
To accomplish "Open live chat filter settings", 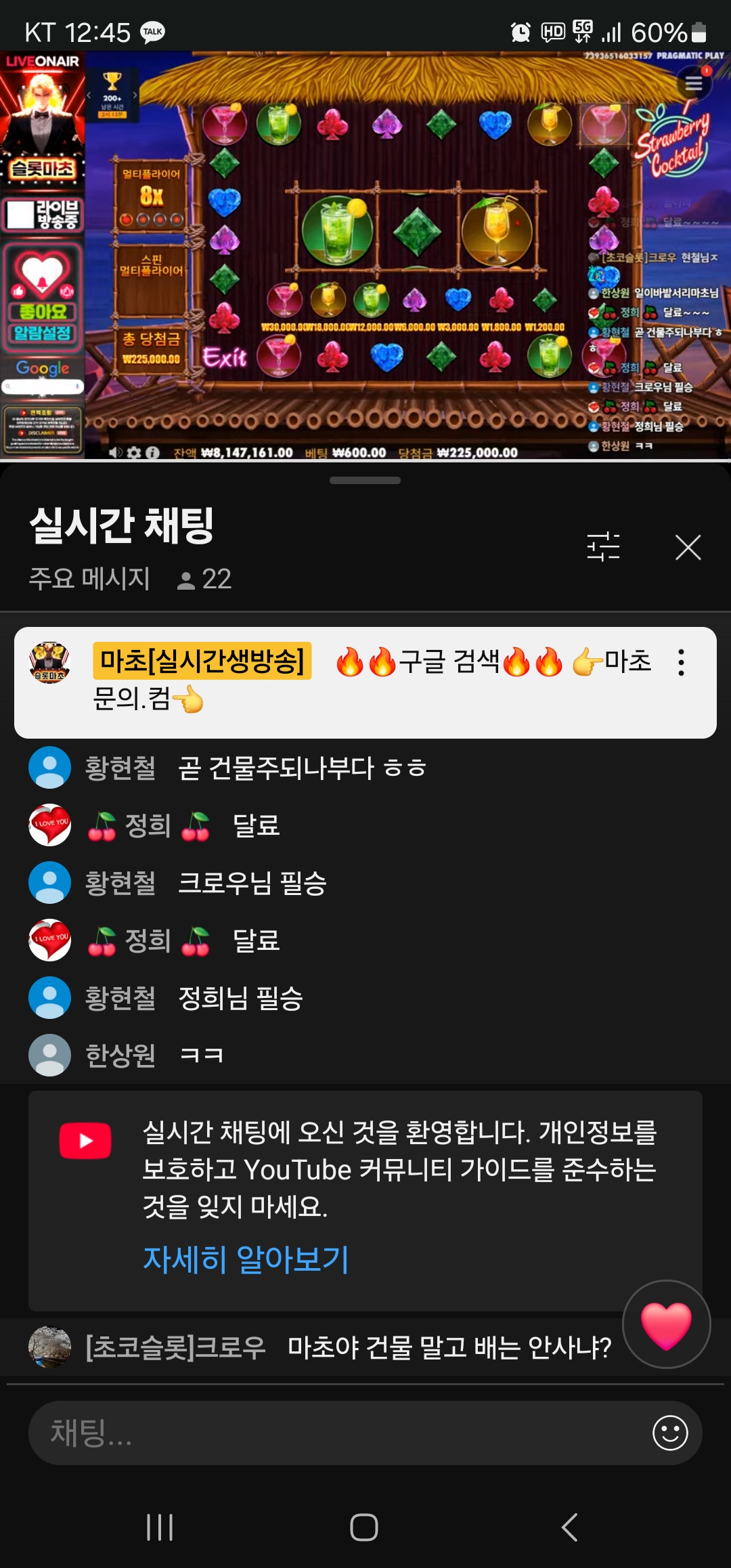I will click(603, 547).
